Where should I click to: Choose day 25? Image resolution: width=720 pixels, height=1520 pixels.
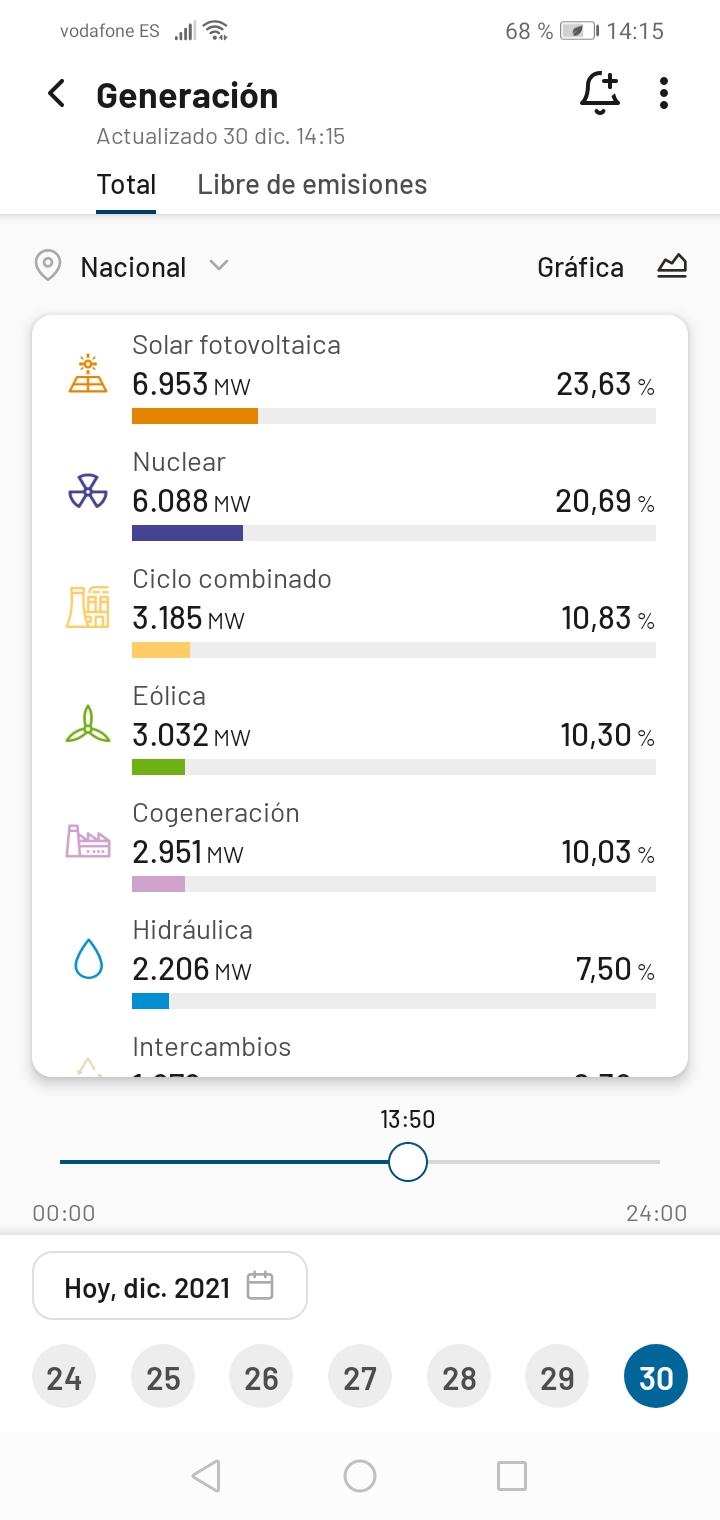(x=163, y=1378)
